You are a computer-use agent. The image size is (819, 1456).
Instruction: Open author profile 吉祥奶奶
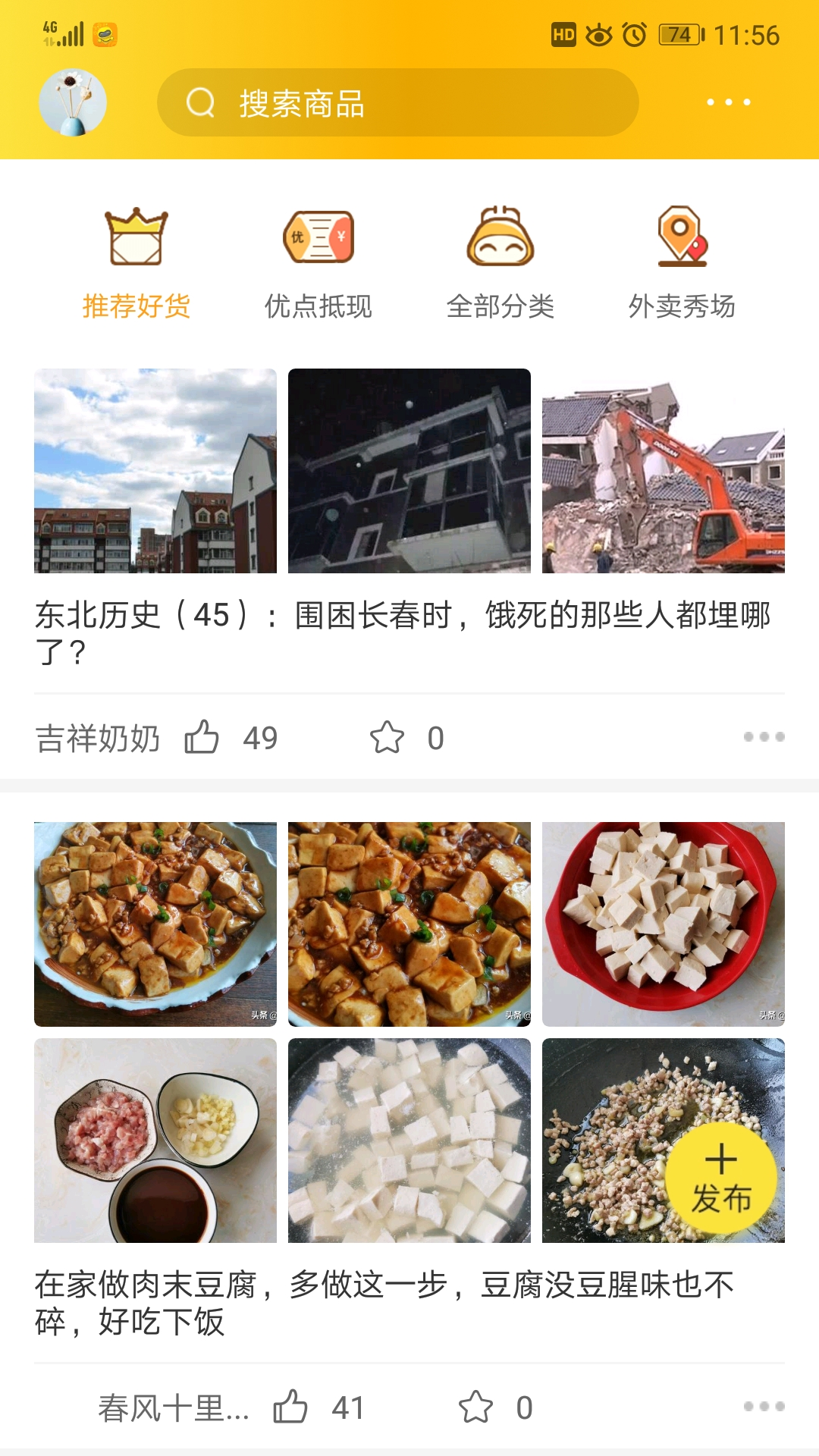coord(97,734)
